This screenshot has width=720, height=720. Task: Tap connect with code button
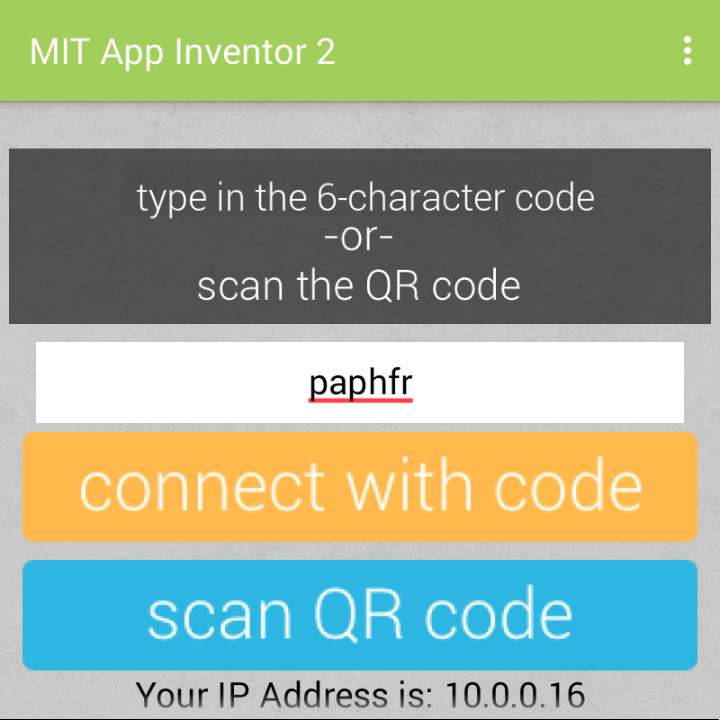tap(360, 487)
